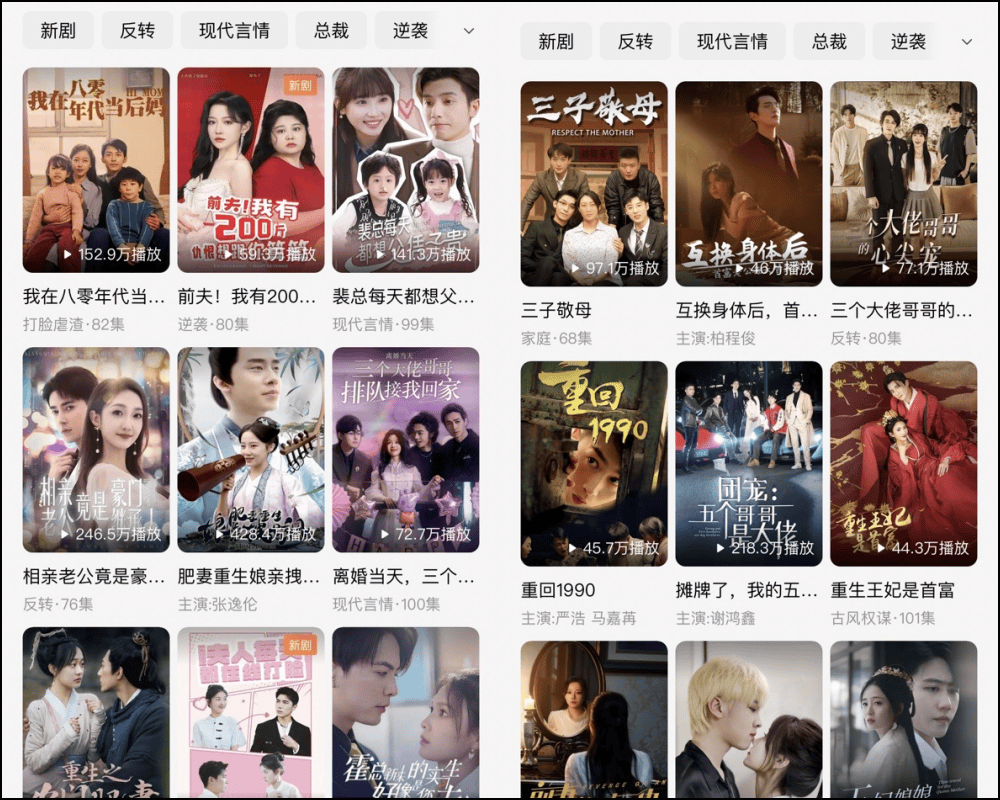Open the family drama 三子敬母
This screenshot has width=1000, height=800.
click(x=594, y=184)
